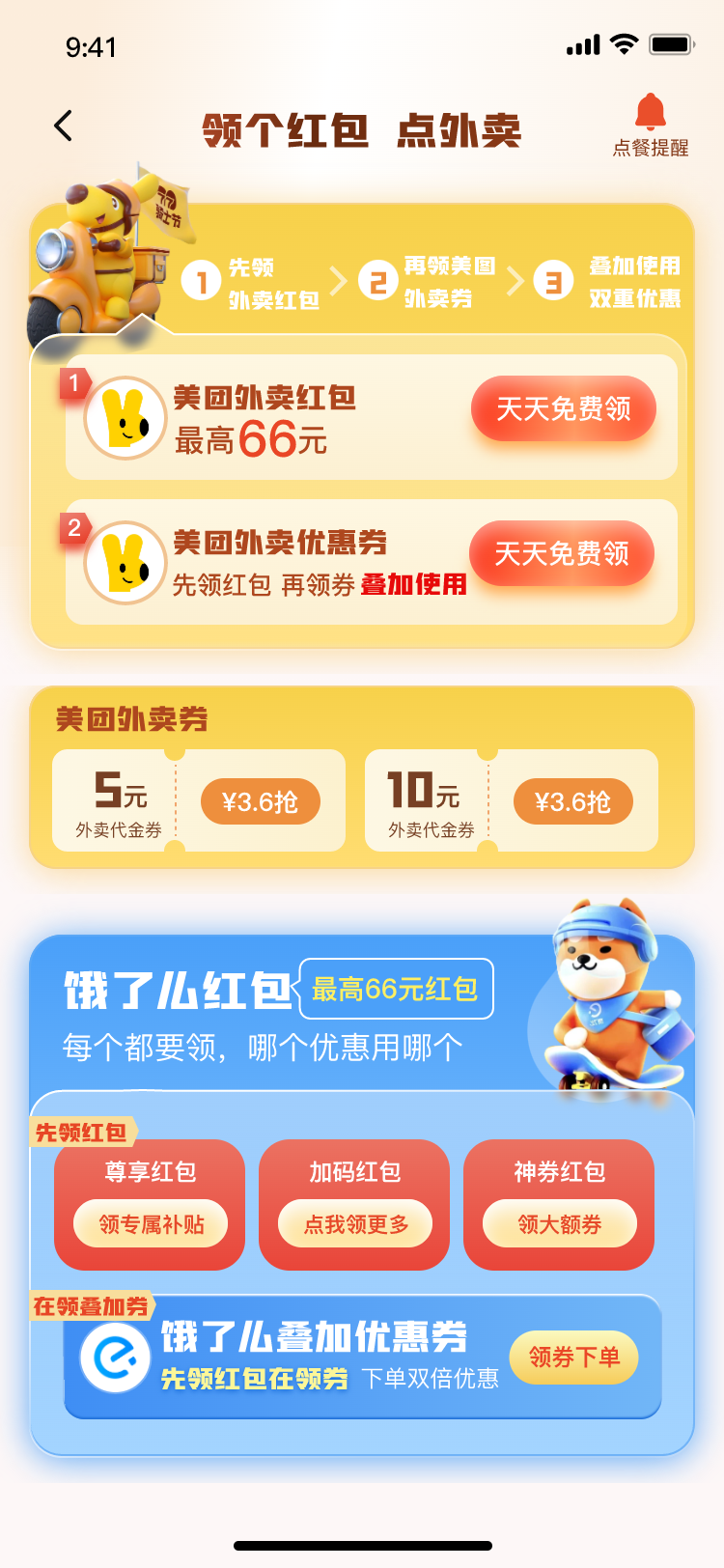This screenshot has width=724, height=1568.
Task: Open the 点餐提醒 bell reminder
Action: click(x=651, y=126)
